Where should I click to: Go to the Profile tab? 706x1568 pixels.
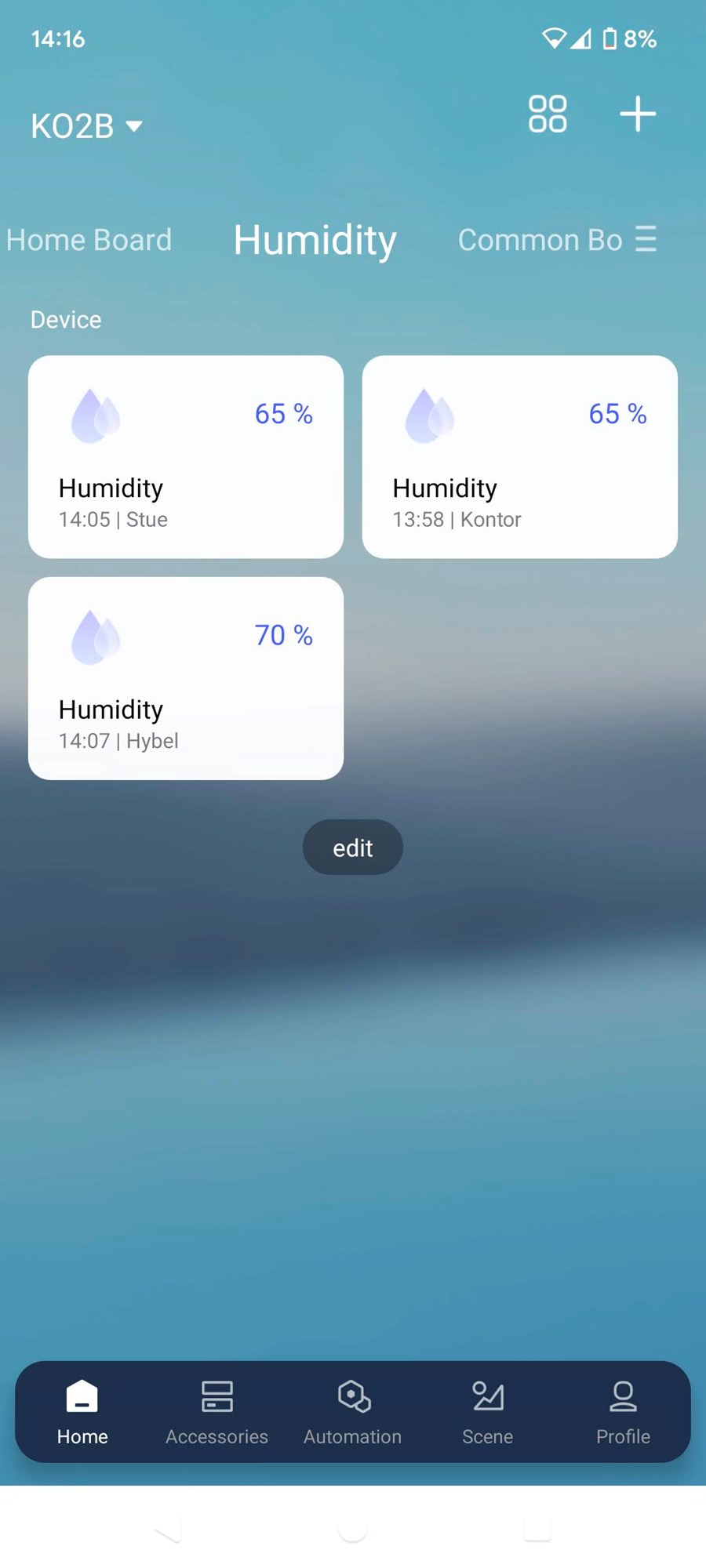pyautogui.click(x=623, y=1412)
